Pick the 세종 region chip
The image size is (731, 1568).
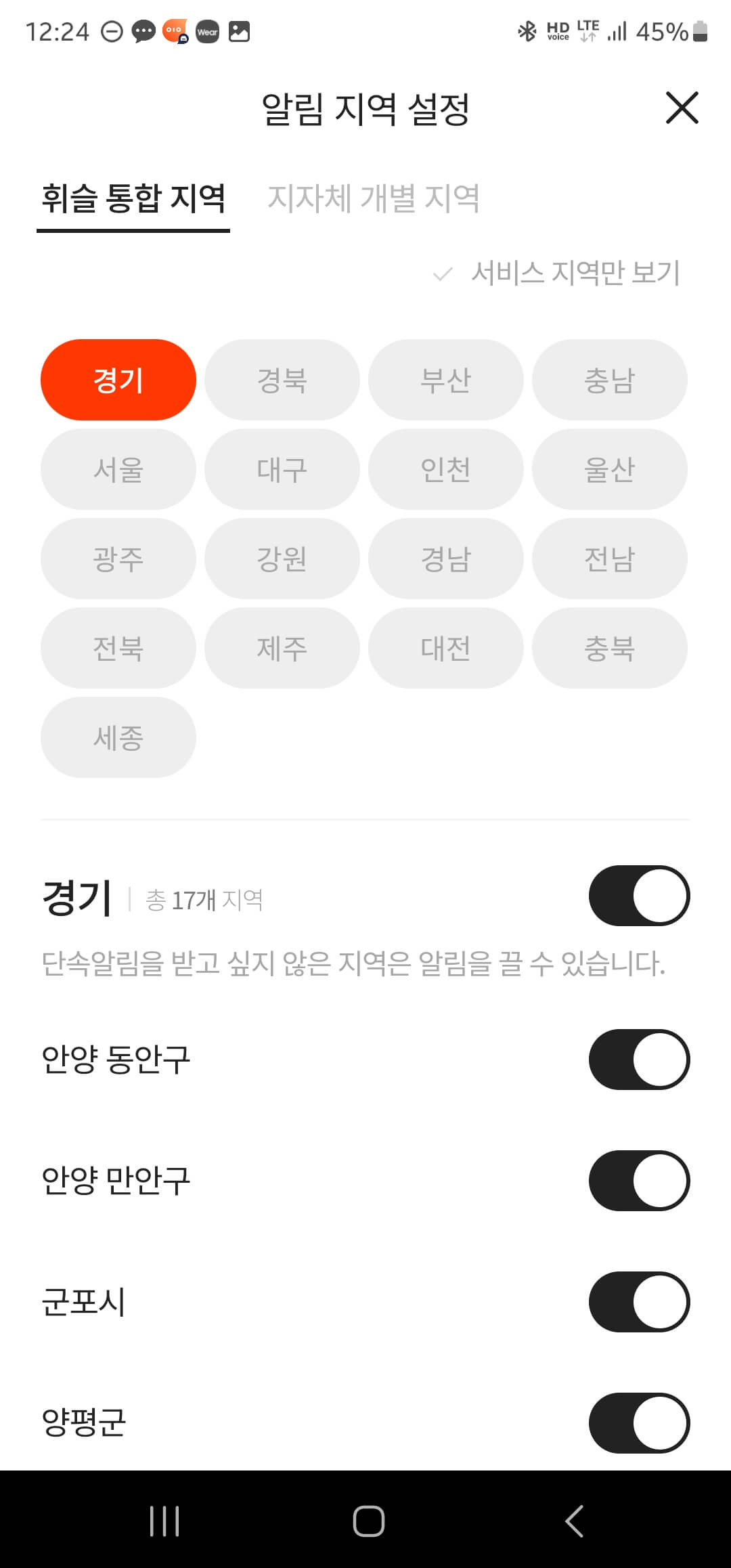tap(118, 737)
